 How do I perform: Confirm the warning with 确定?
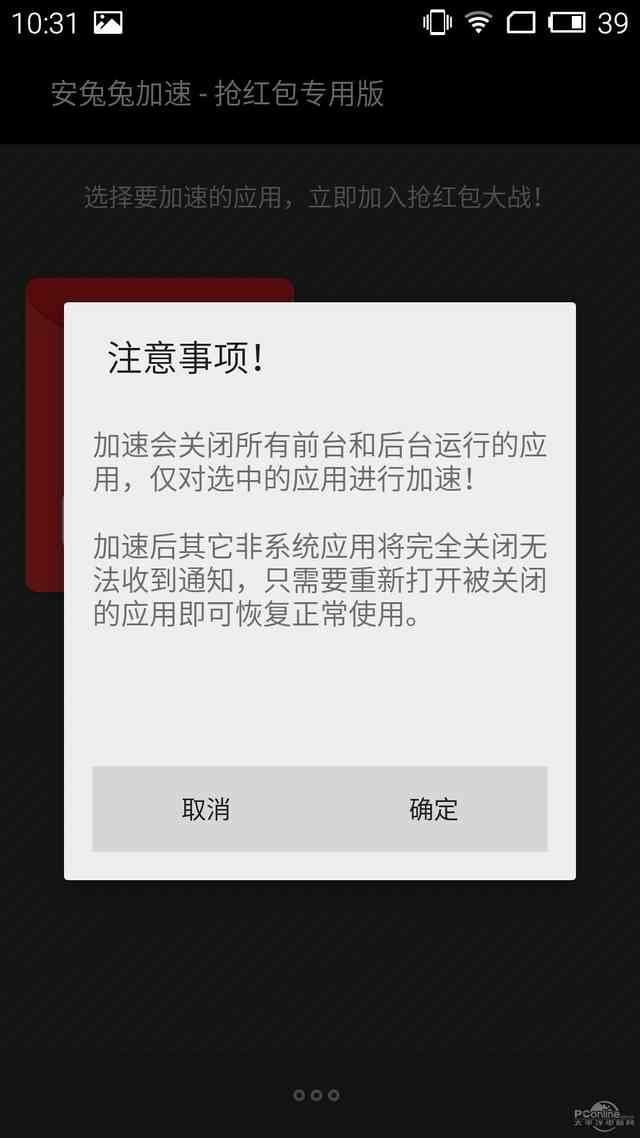point(433,809)
